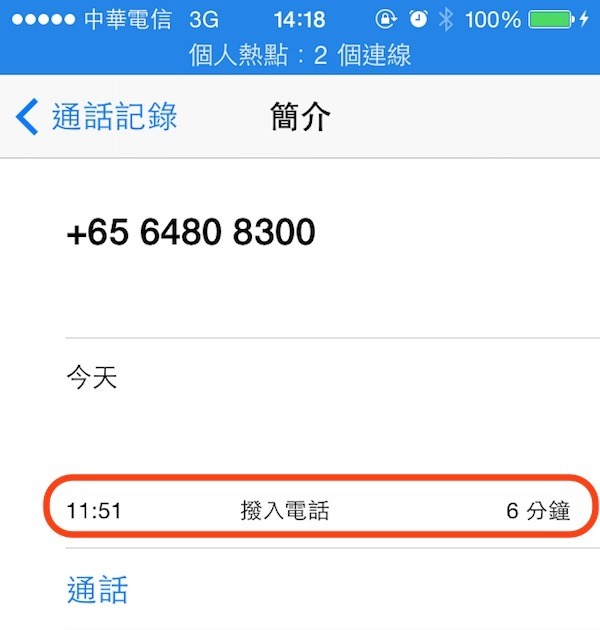Go back to 通話記錄
Screen dimensions: 600x630
(97, 117)
